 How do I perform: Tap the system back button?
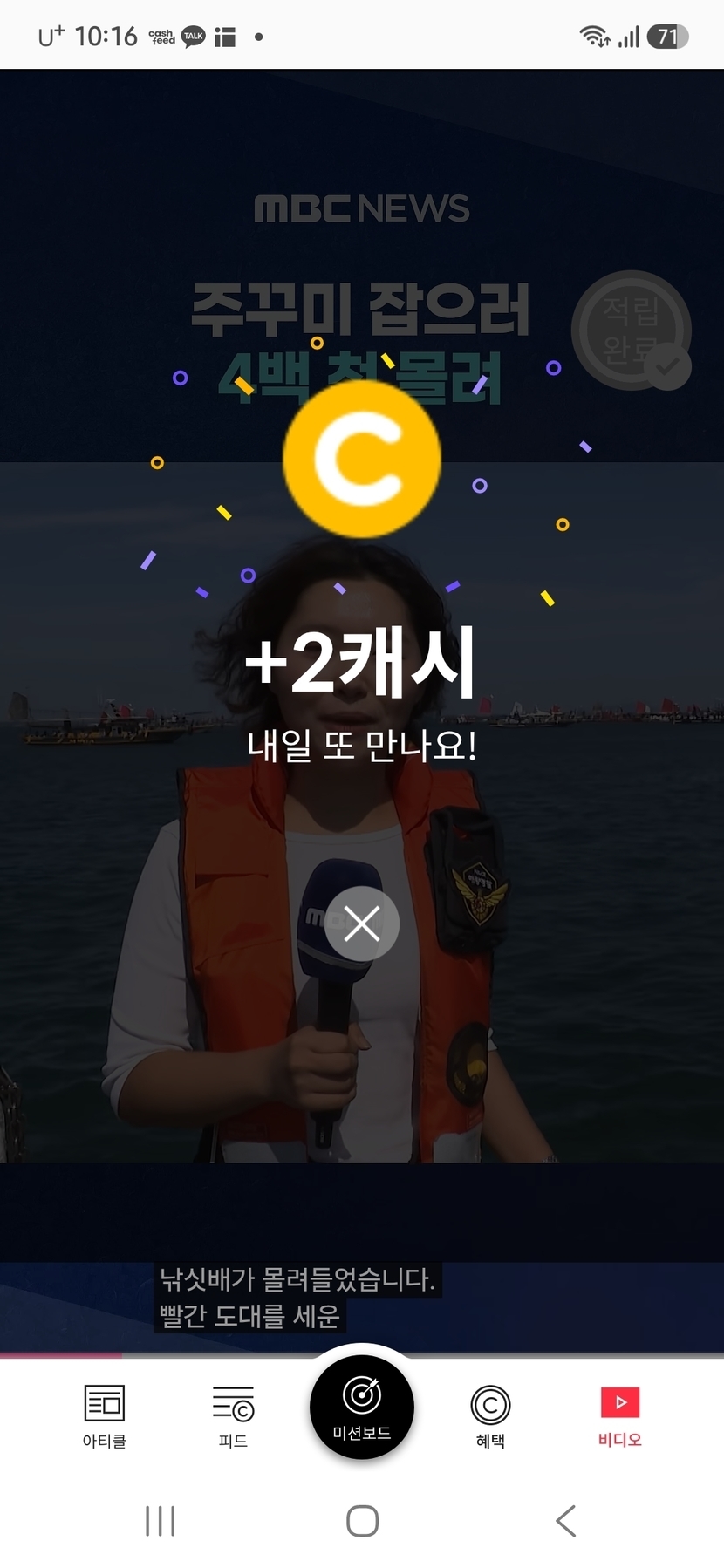point(566,1521)
